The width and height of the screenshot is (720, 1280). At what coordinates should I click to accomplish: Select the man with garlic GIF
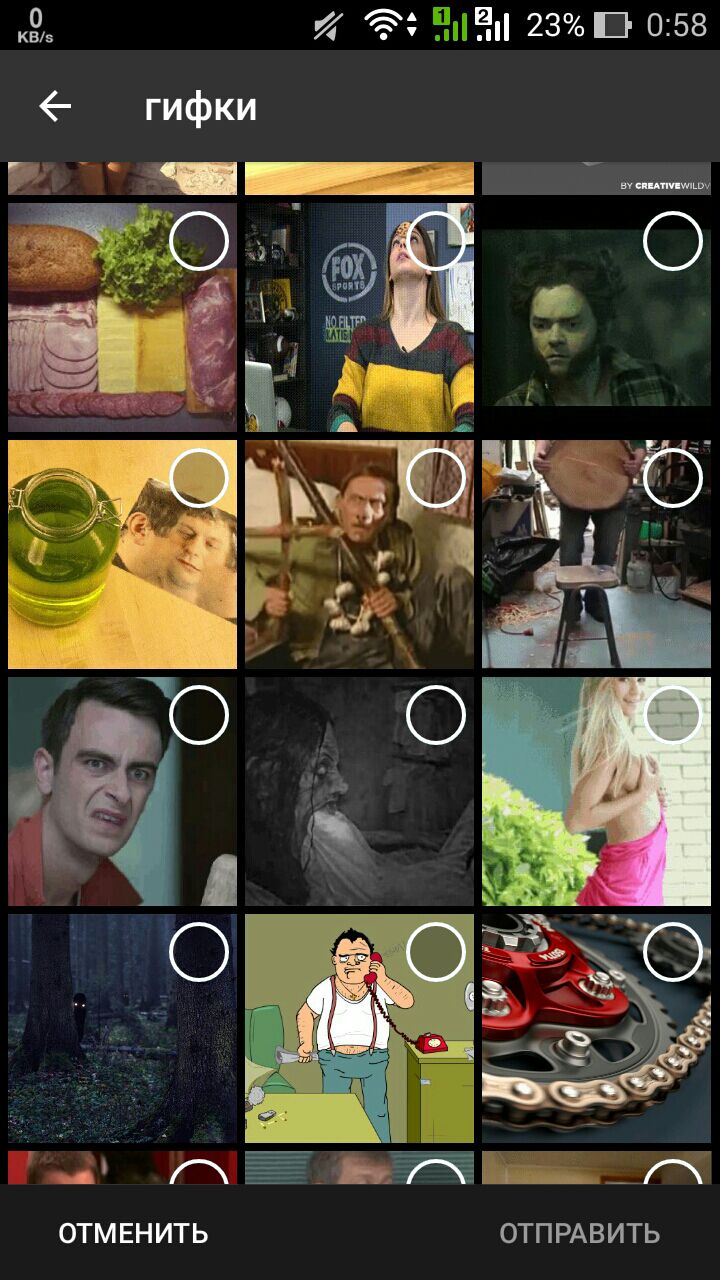pos(436,478)
